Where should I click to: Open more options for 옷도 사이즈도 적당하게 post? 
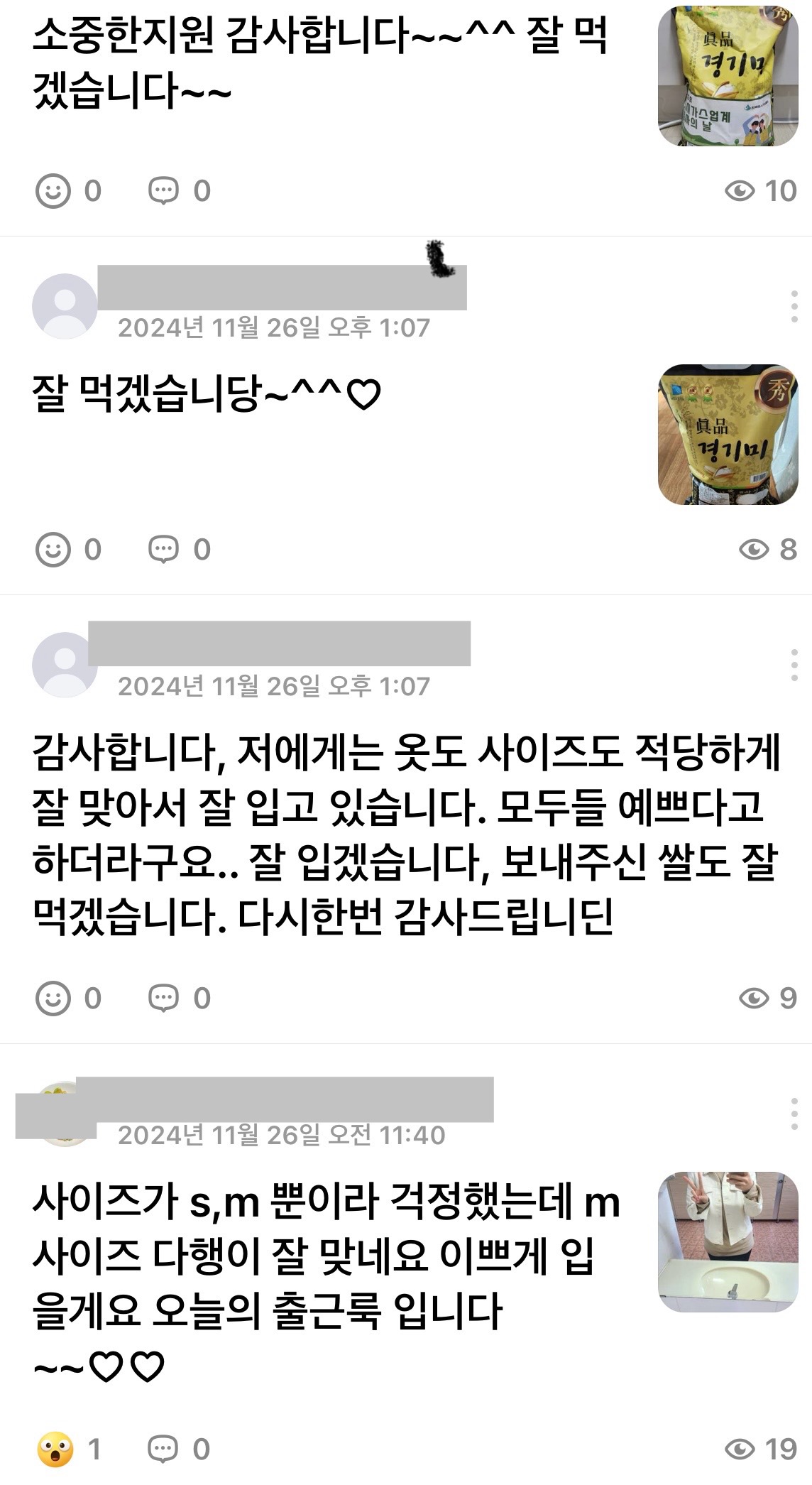[794, 665]
